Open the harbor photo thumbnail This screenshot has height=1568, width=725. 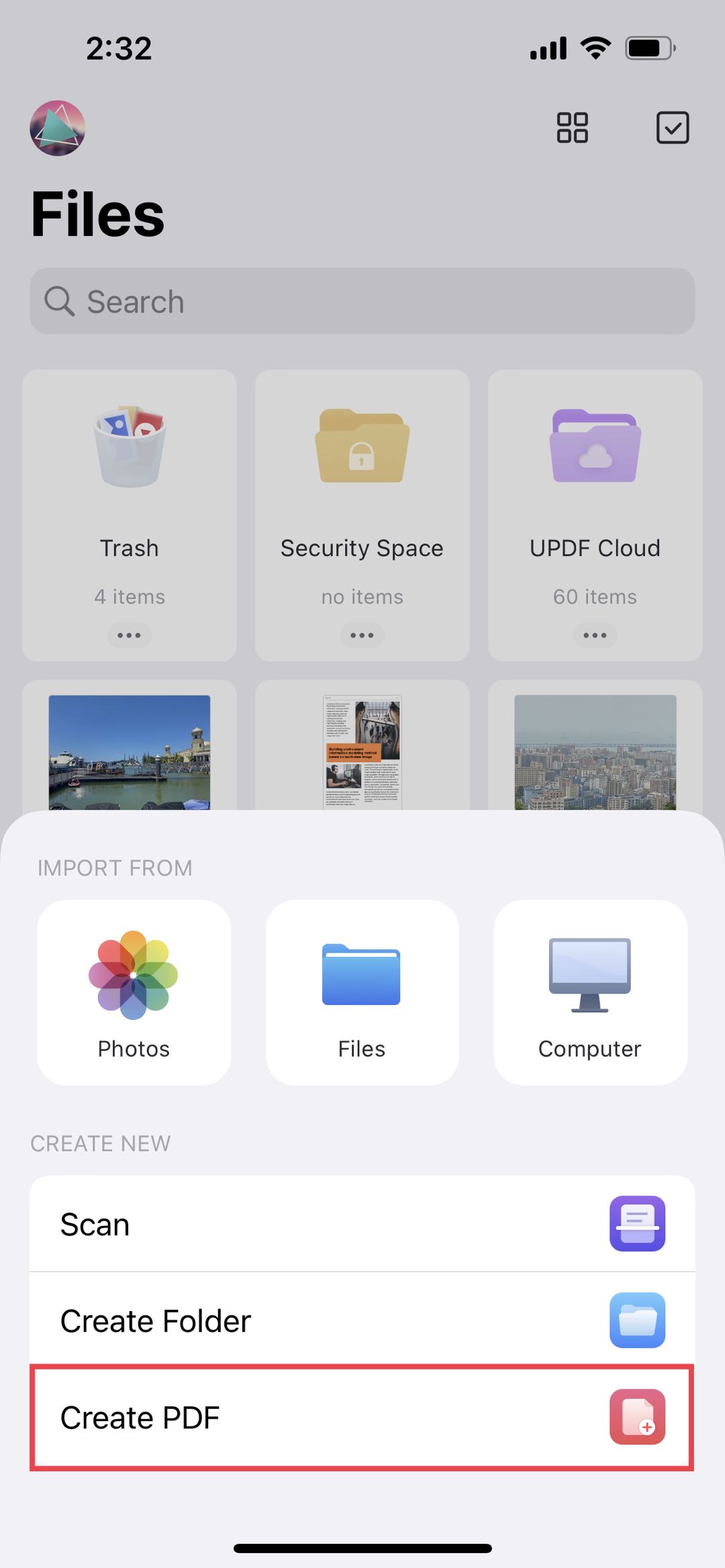click(129, 751)
